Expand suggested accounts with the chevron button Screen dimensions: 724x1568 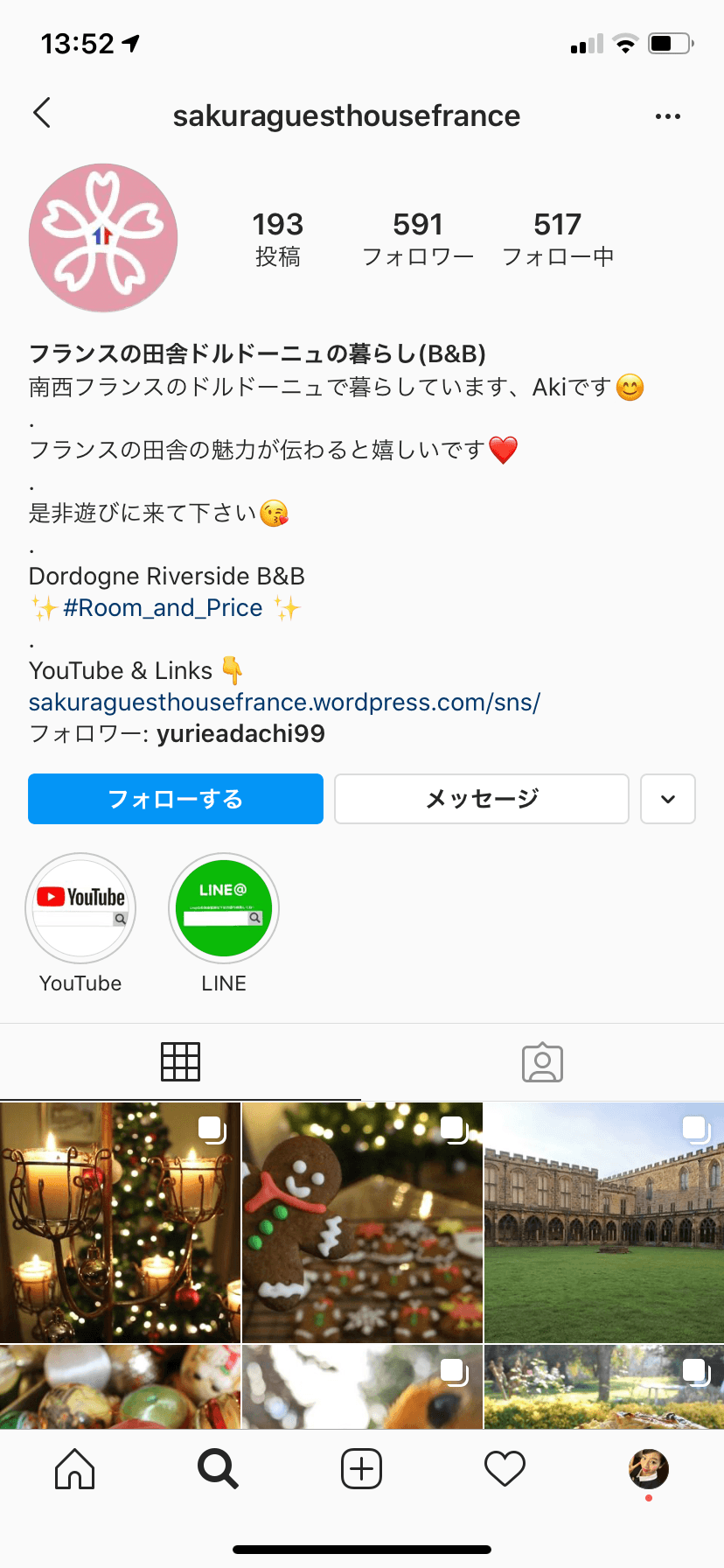click(668, 799)
